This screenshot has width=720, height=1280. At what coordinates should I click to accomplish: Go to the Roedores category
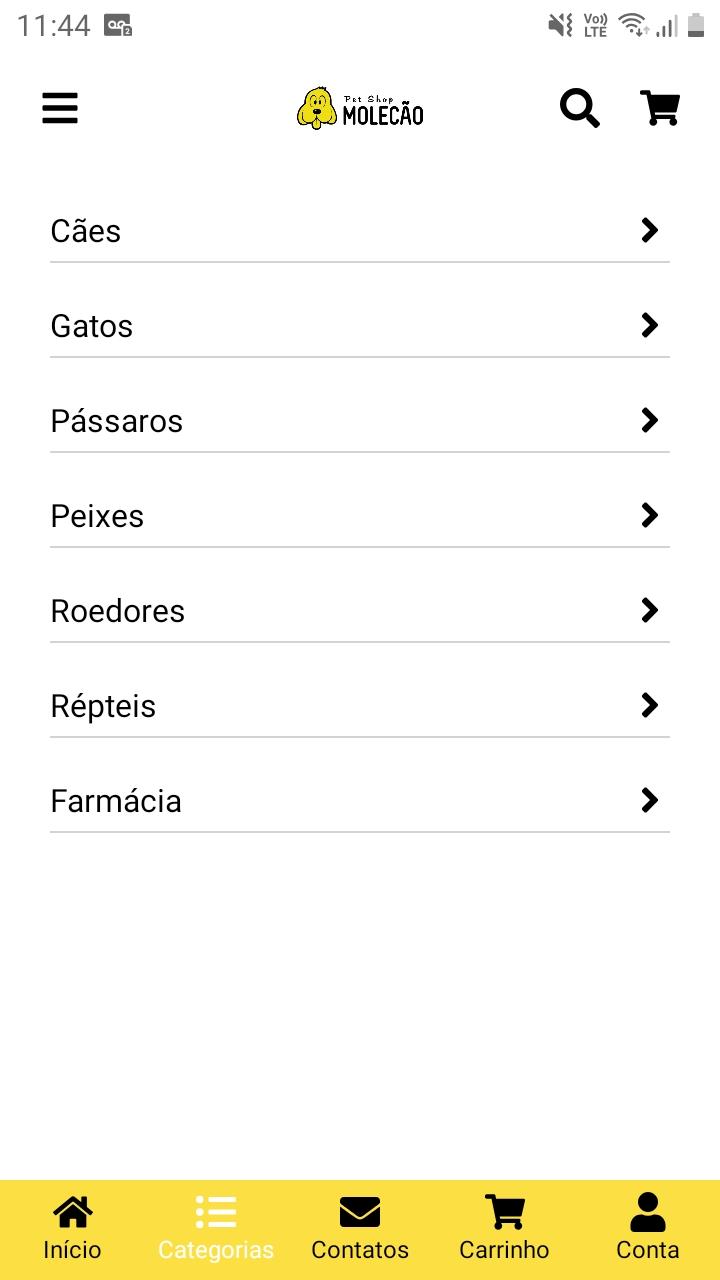(360, 611)
